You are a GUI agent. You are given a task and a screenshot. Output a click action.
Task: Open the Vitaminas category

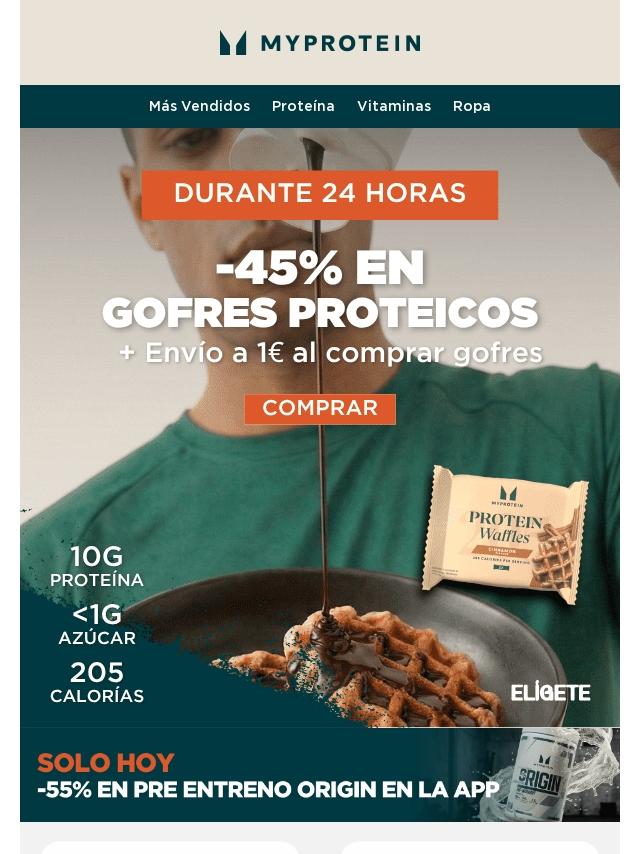(394, 106)
